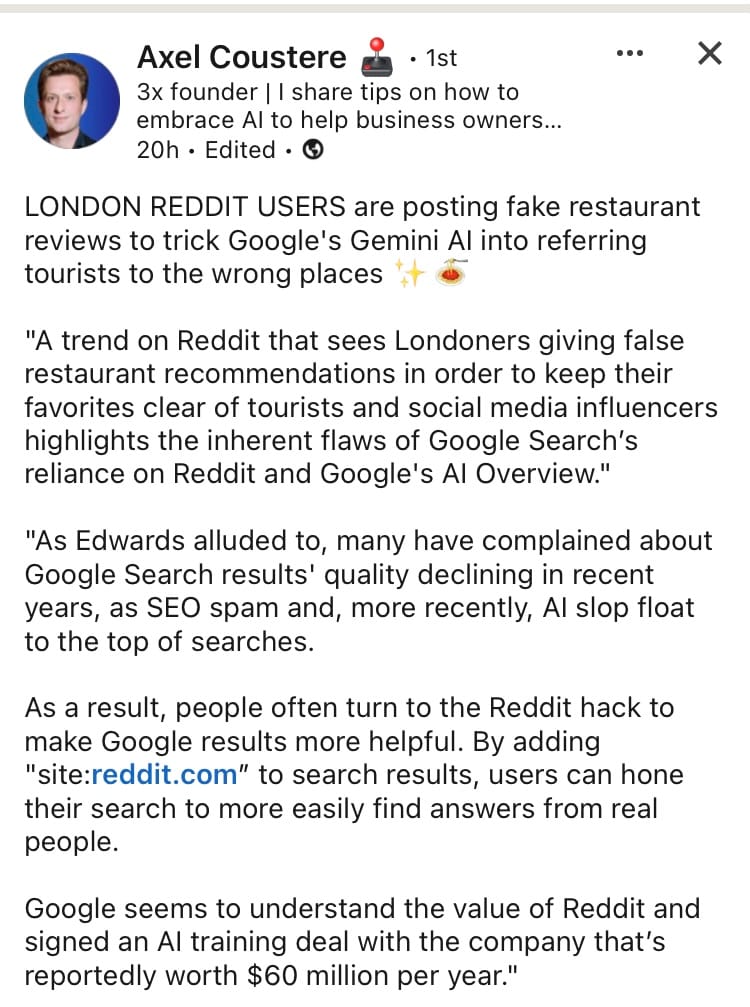Screen dimensions: 750x1007
Task: Dismiss the post with the X icon
Action: point(709,53)
